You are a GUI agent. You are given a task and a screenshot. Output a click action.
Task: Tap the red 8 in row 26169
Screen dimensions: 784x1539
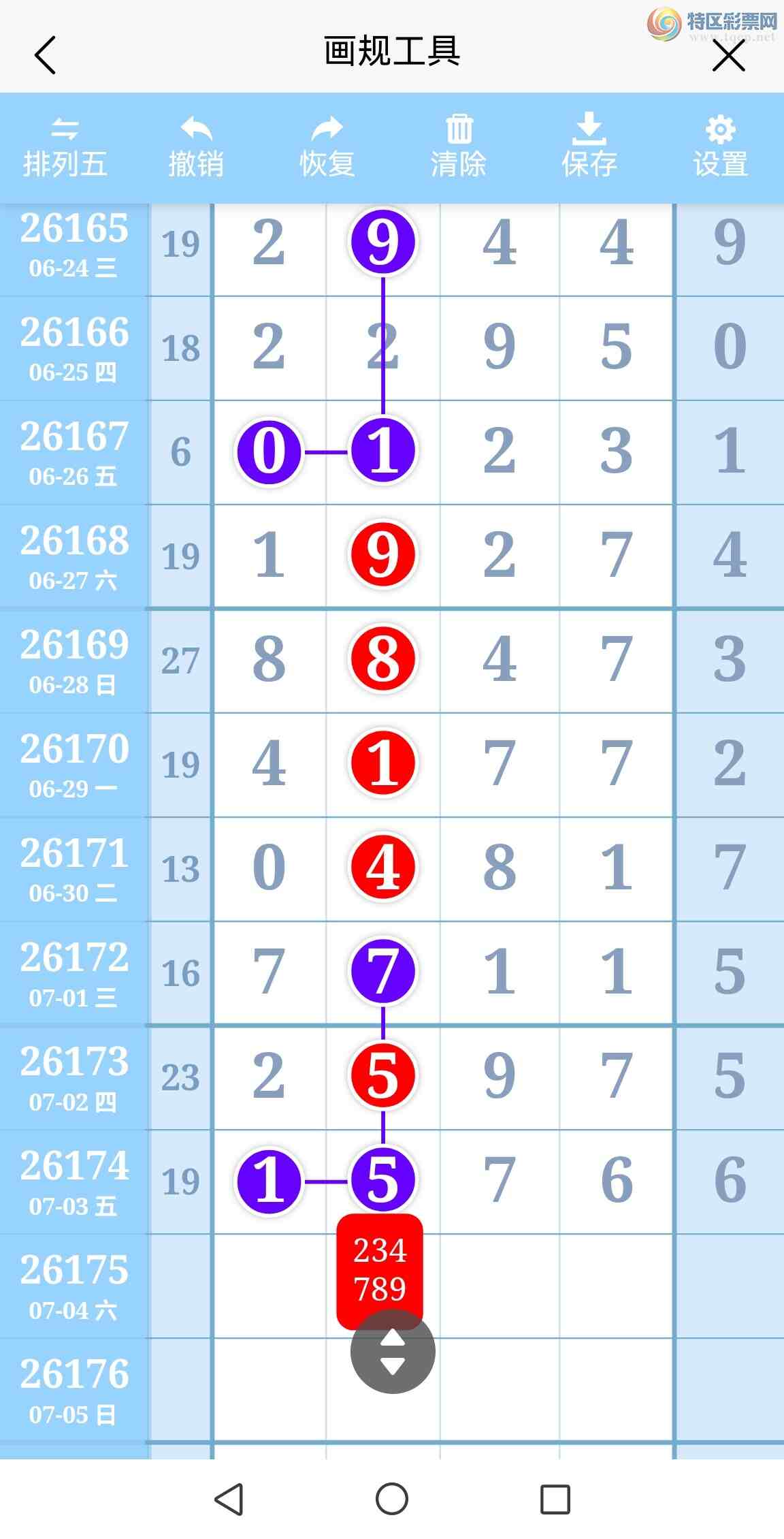pyautogui.click(x=383, y=659)
